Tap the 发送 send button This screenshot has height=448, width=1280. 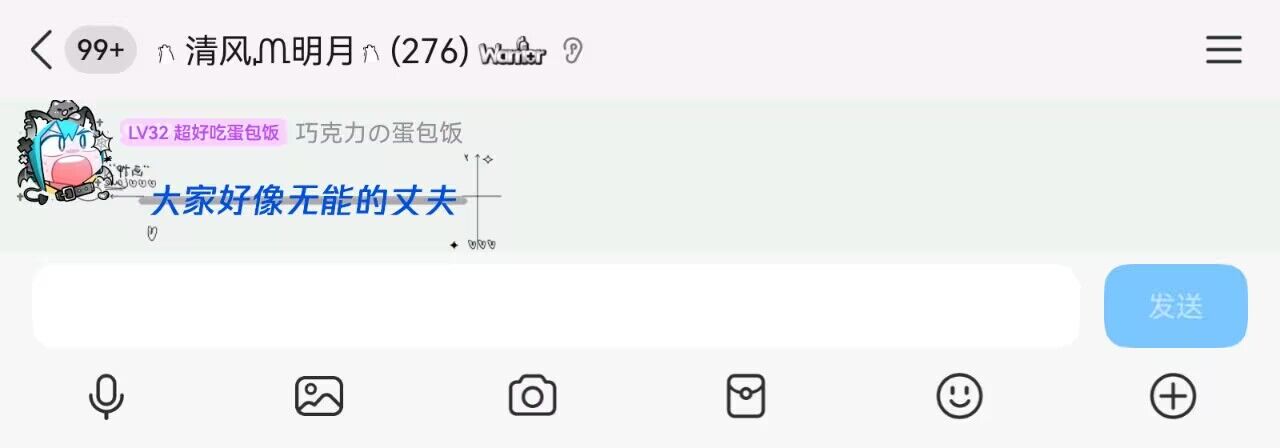1175,306
